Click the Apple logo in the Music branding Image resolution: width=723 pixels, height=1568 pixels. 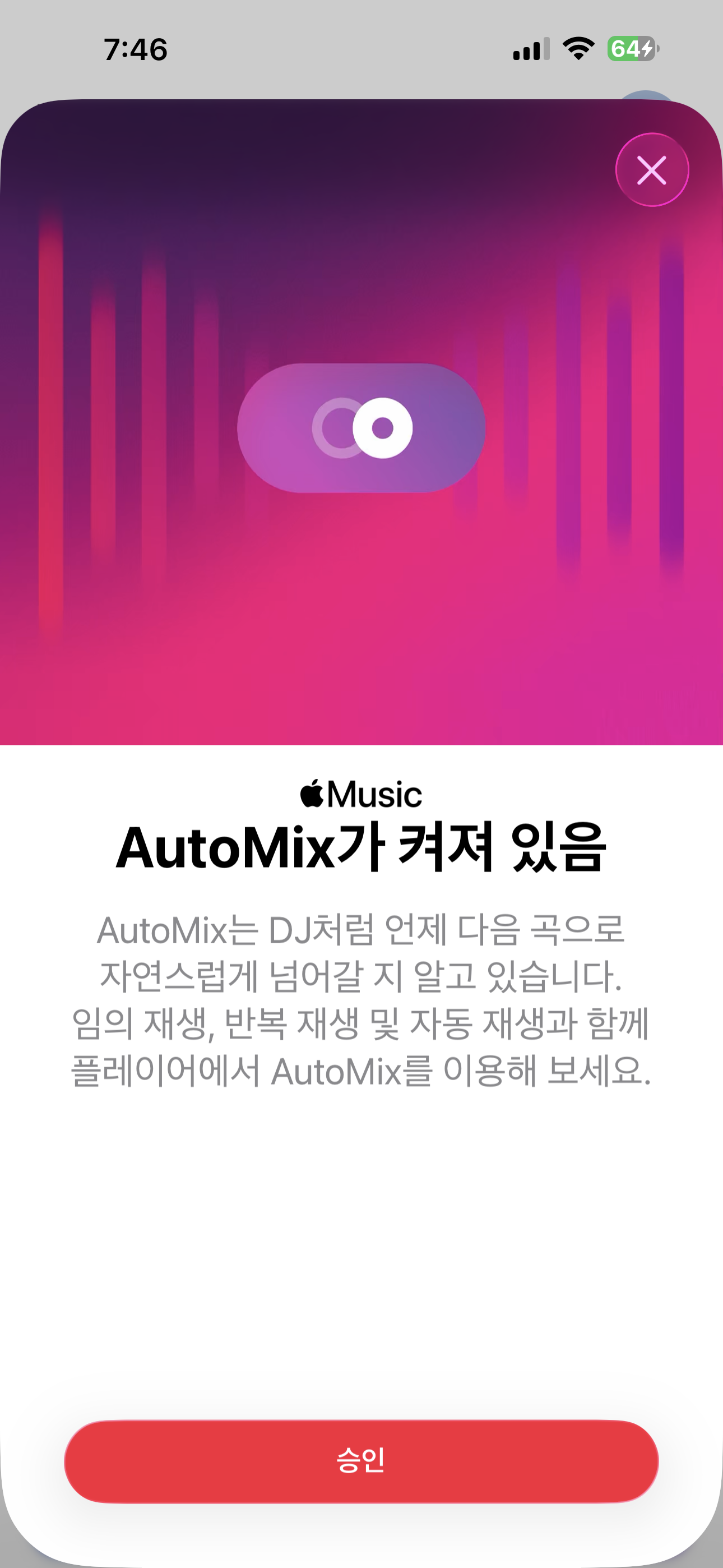(x=312, y=794)
